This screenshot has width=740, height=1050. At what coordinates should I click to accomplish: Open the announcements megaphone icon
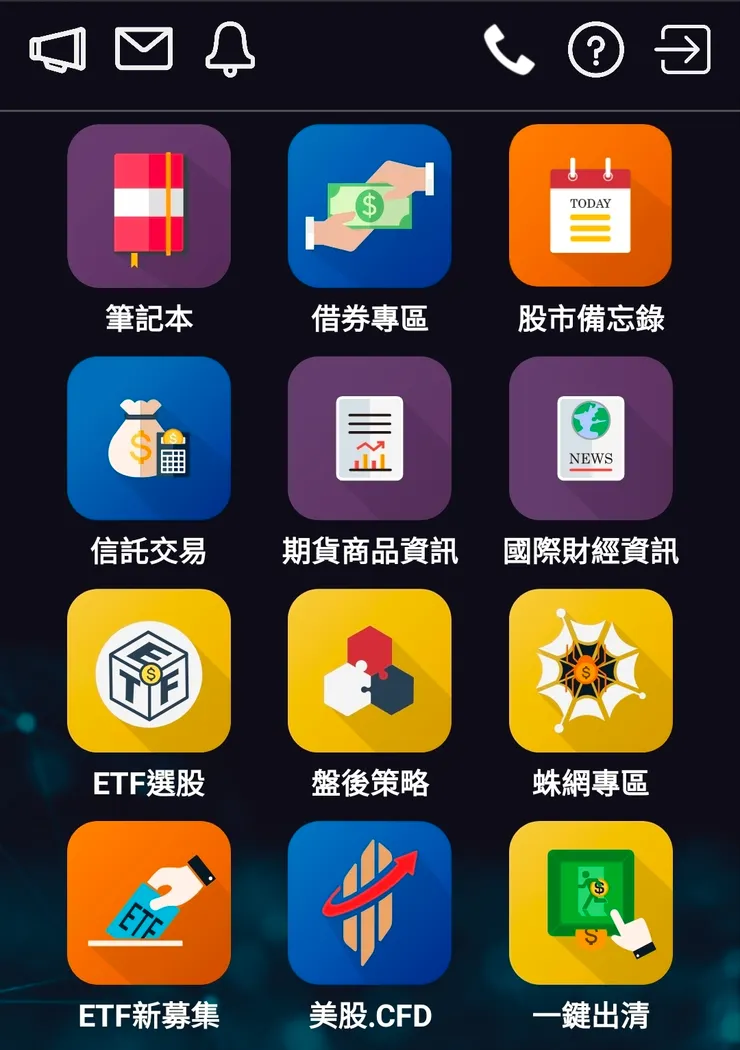57,52
